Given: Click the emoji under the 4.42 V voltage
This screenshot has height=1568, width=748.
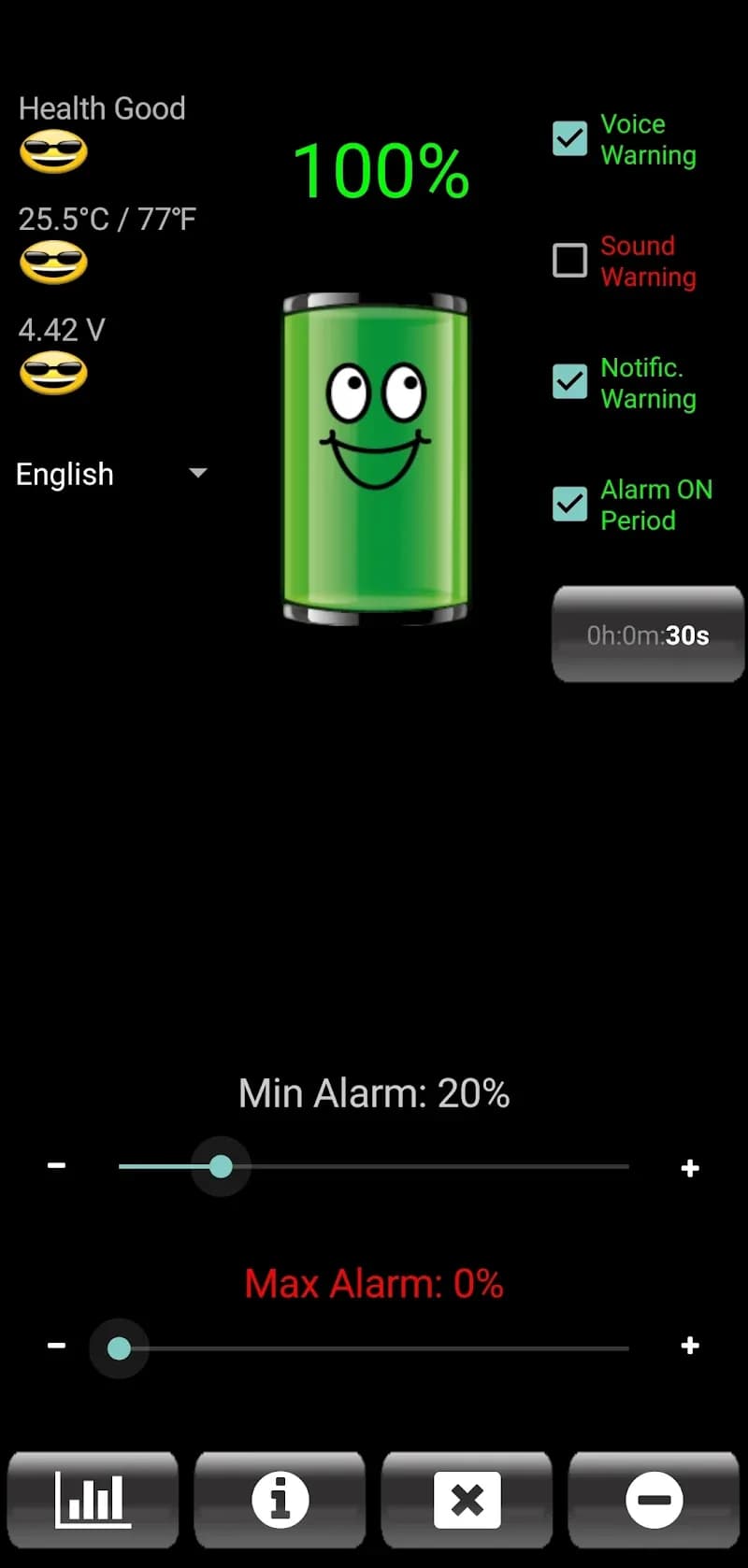Looking at the screenshot, I should [x=53, y=373].
